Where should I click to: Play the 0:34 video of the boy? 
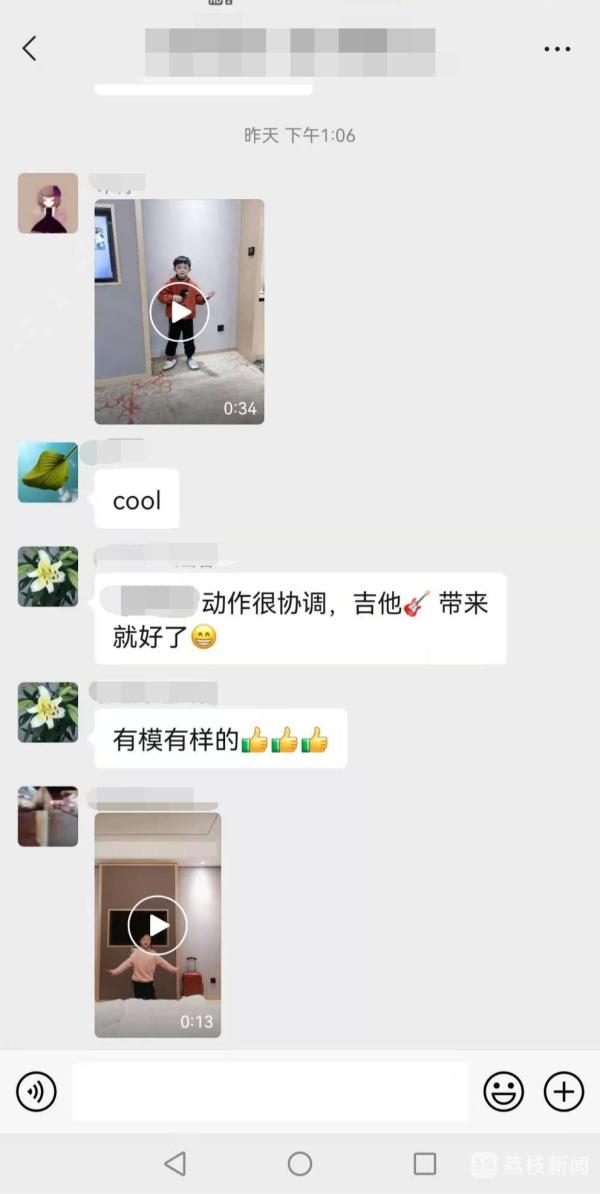[179, 311]
